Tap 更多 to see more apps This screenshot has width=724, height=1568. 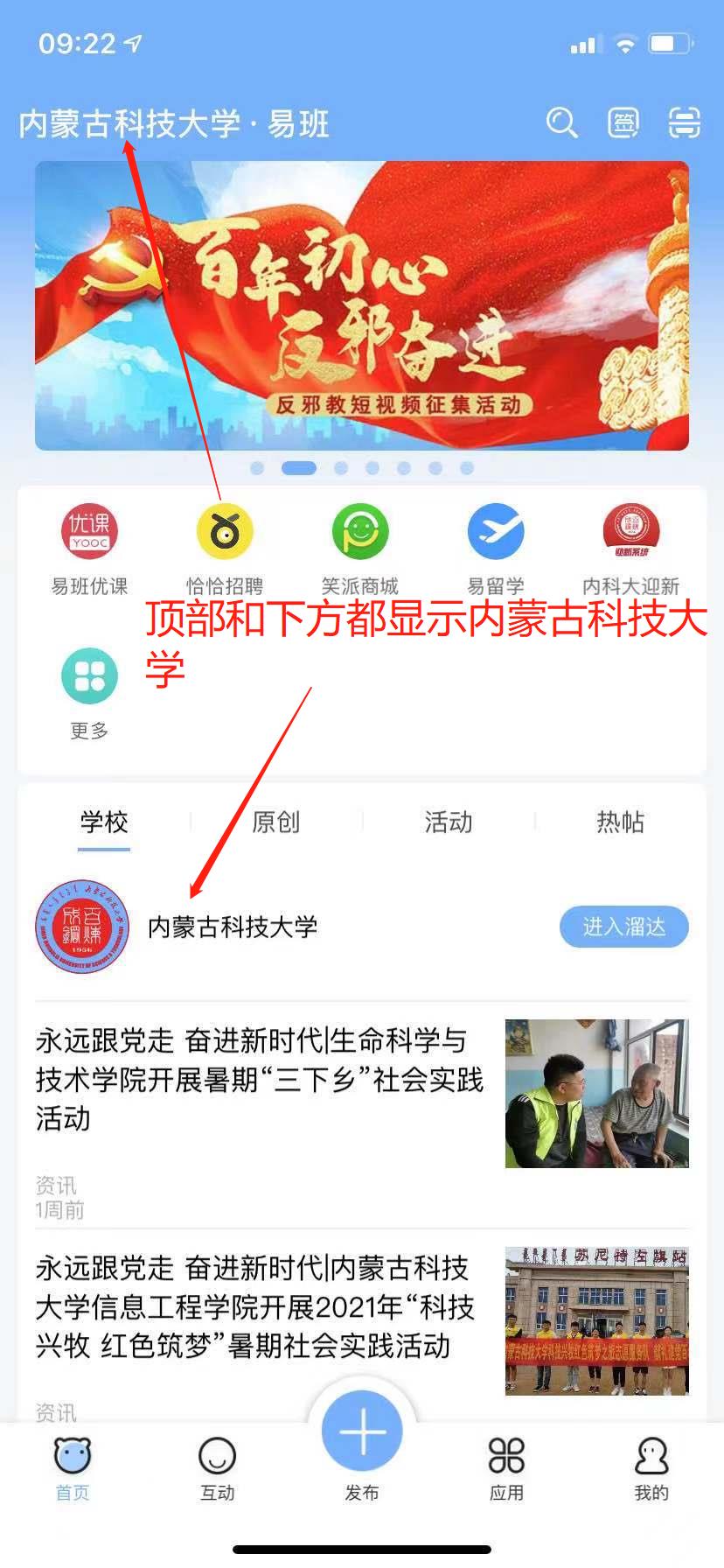89,693
